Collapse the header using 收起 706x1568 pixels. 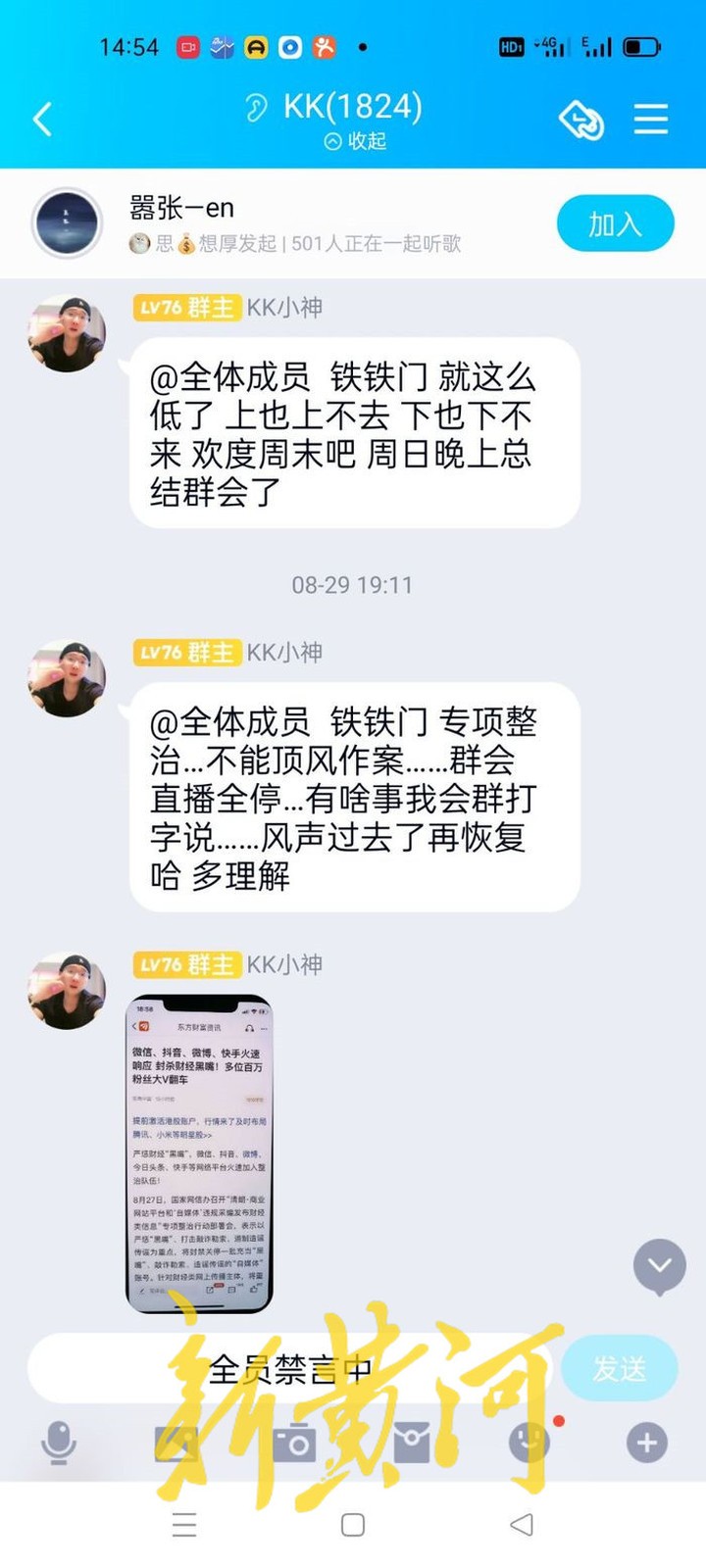click(x=355, y=142)
